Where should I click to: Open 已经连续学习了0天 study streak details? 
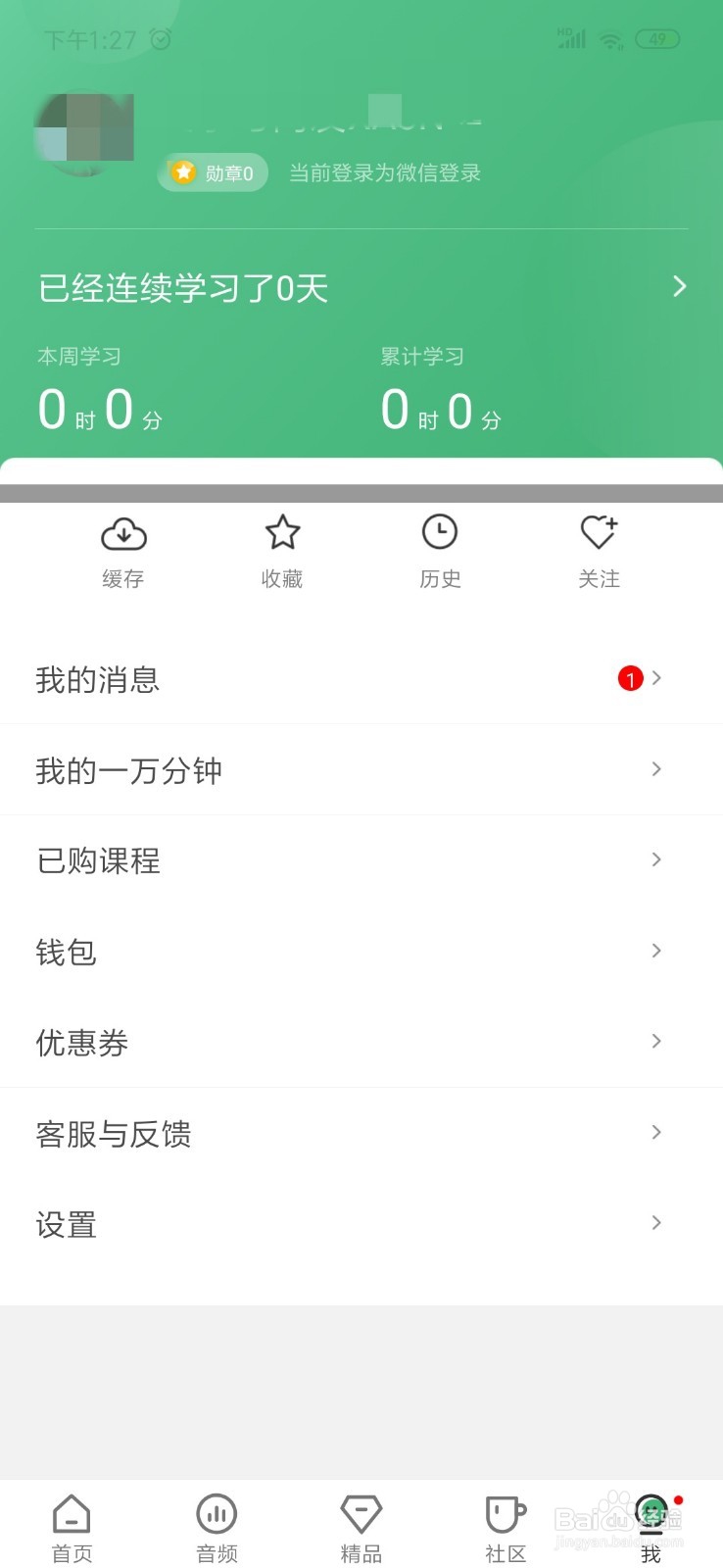click(x=361, y=287)
